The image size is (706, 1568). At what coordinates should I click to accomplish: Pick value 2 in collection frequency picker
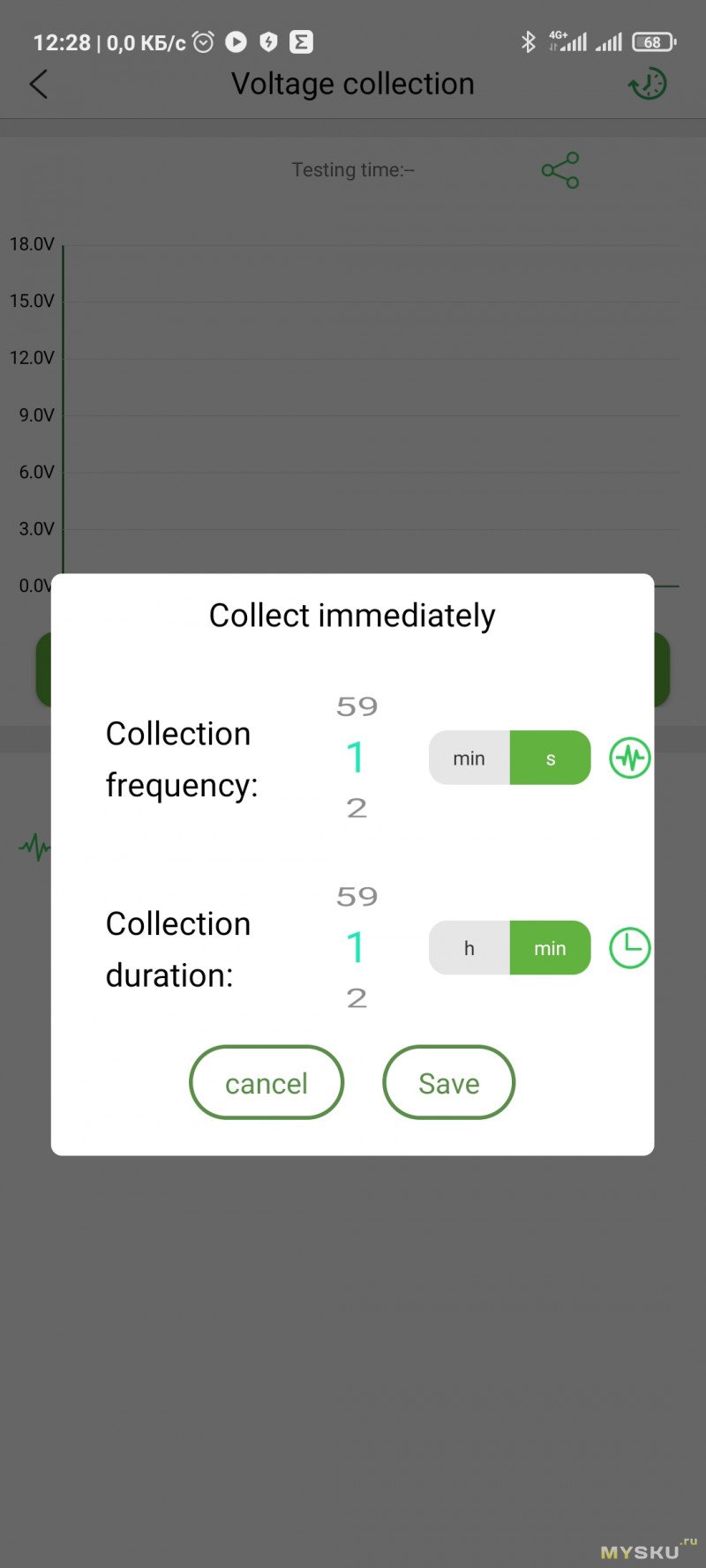point(357,808)
